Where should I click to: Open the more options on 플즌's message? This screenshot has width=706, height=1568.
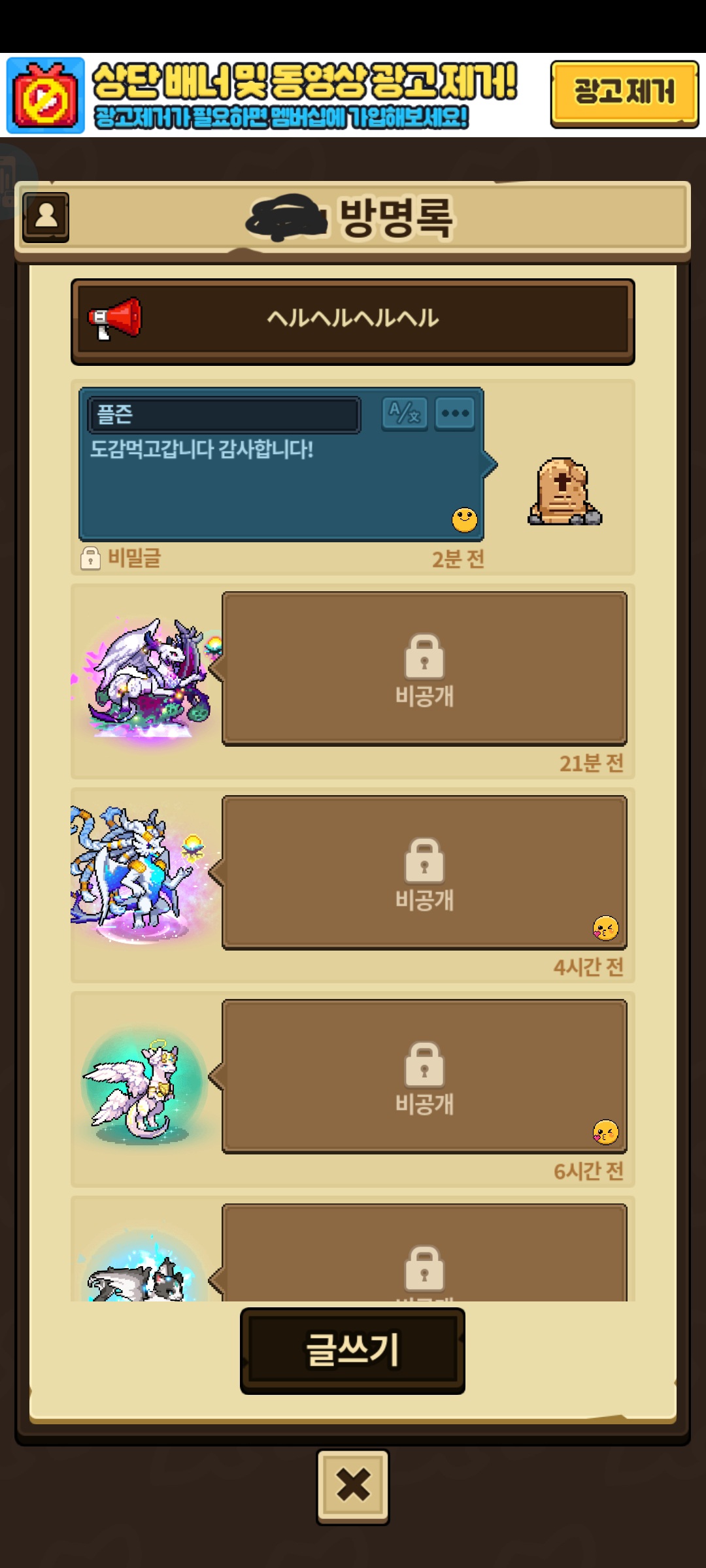click(x=455, y=413)
